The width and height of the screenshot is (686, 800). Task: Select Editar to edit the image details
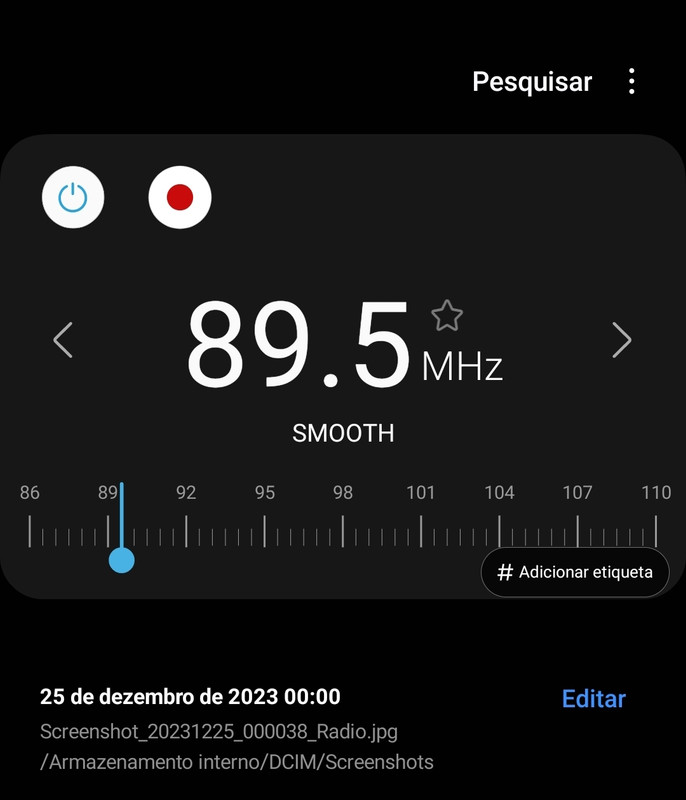coord(594,699)
